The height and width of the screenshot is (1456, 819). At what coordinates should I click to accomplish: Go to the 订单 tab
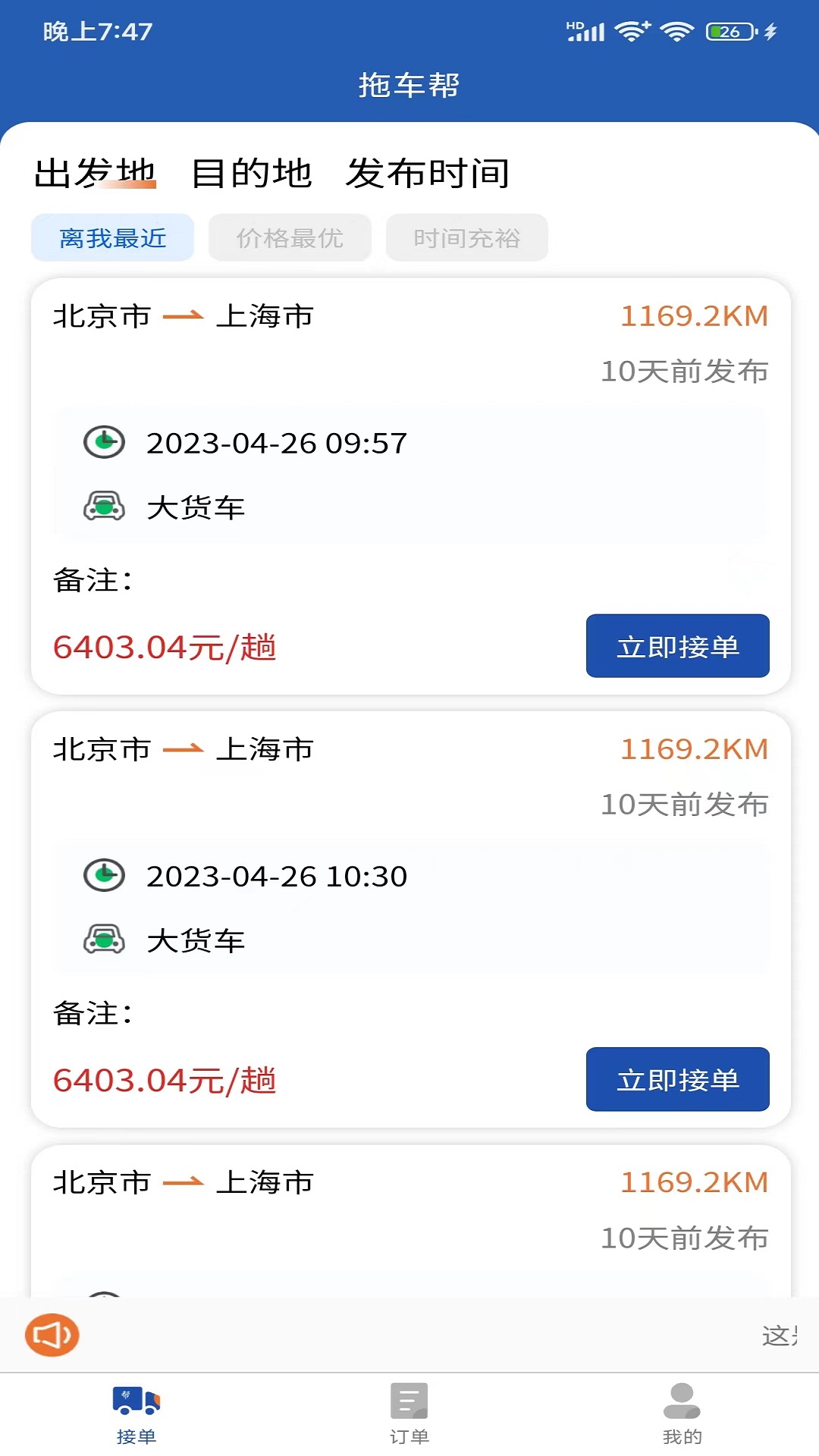(409, 1414)
